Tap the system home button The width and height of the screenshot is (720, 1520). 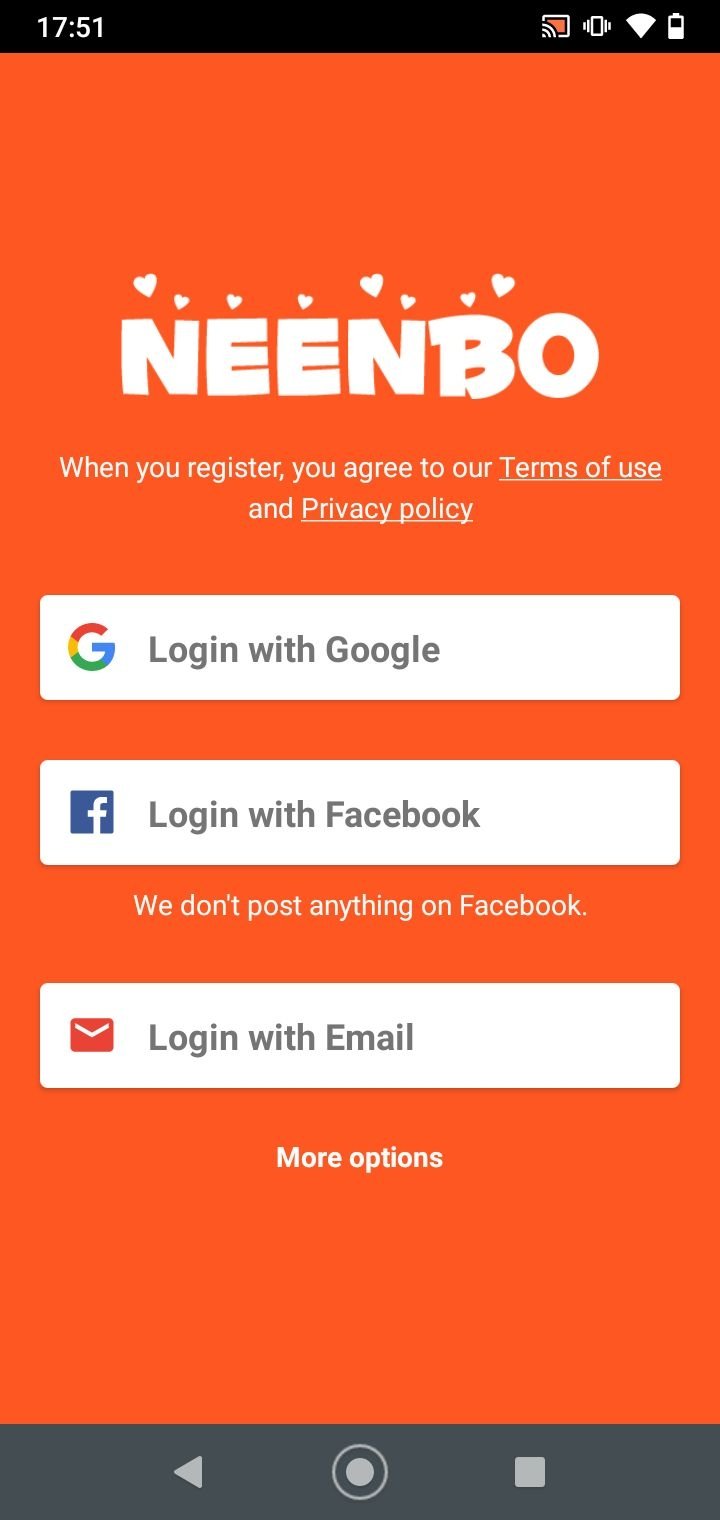click(x=359, y=1472)
